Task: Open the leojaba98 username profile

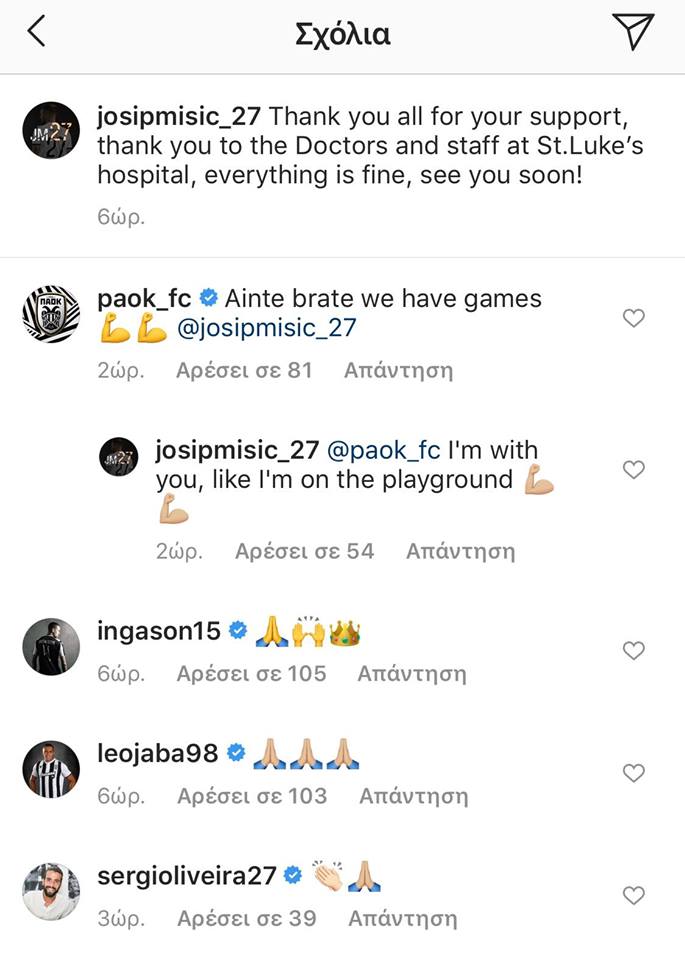Action: click(157, 753)
